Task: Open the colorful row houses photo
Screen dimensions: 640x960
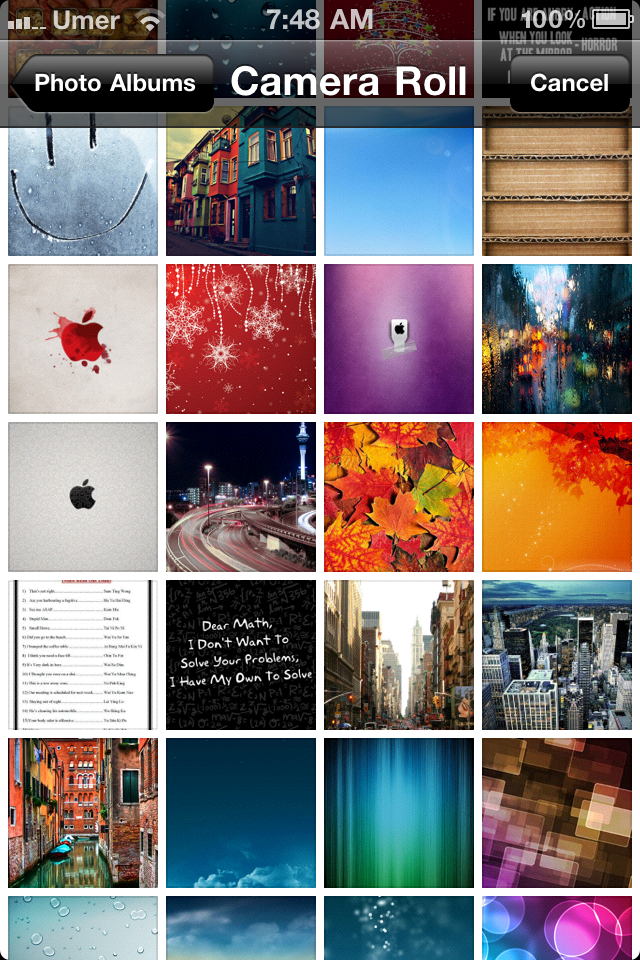Action: (x=241, y=185)
